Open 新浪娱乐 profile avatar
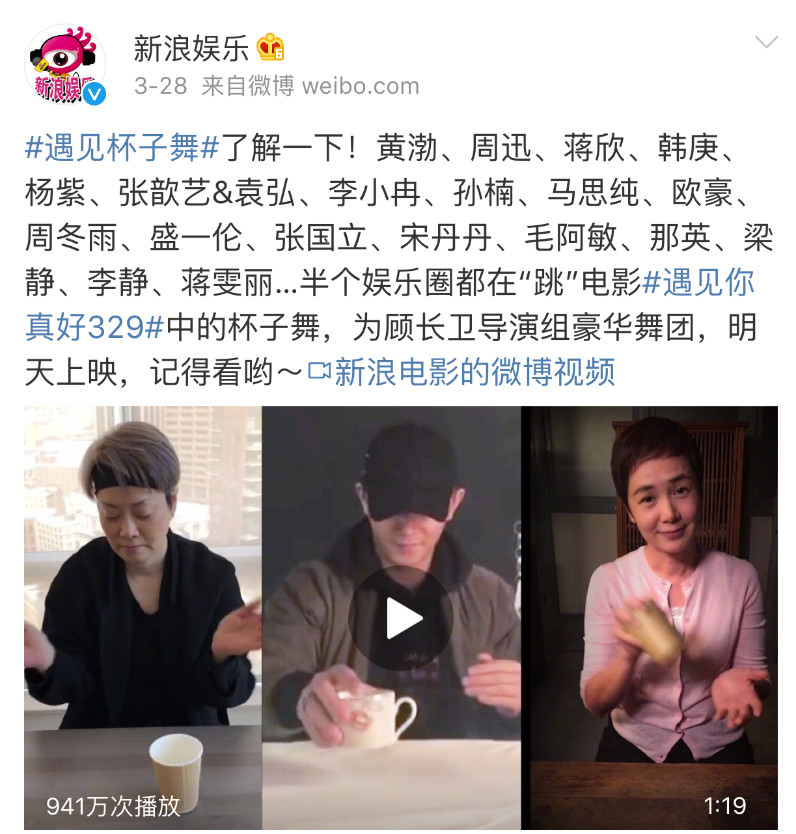796x834 pixels. [x=66, y=66]
